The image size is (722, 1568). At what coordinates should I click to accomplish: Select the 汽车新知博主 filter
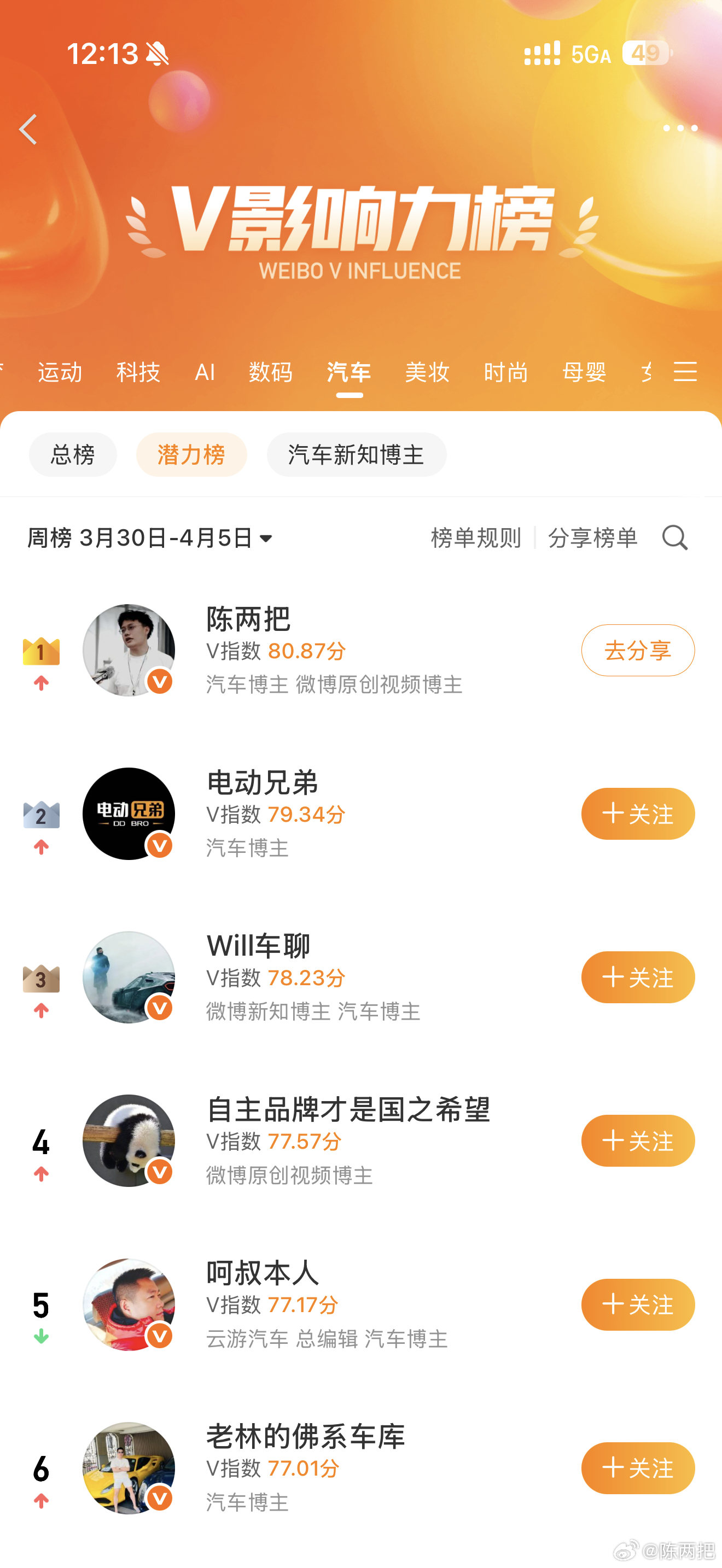356,453
